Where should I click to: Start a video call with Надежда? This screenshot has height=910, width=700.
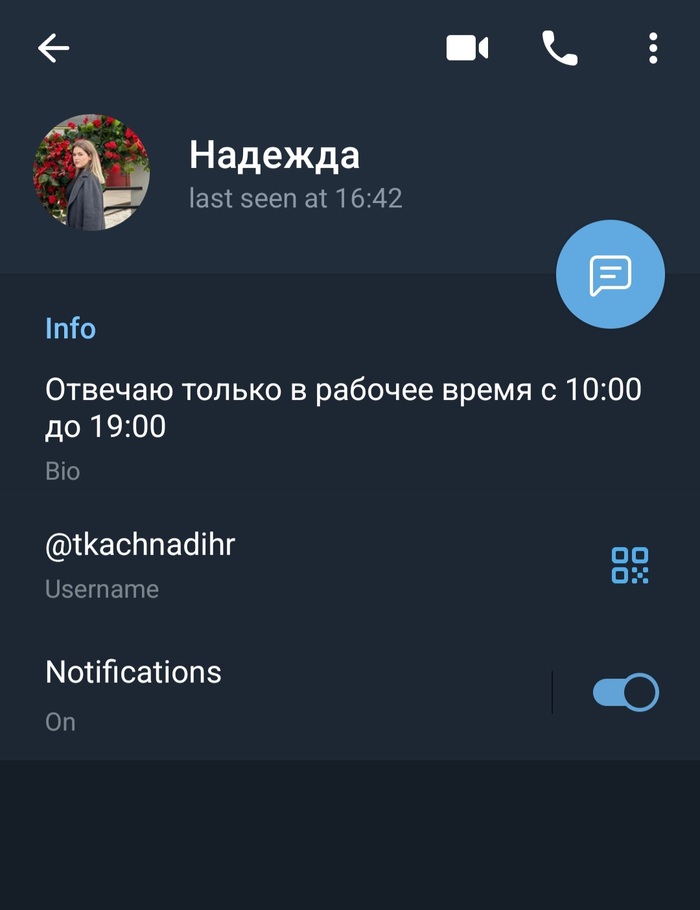pyautogui.click(x=466, y=48)
